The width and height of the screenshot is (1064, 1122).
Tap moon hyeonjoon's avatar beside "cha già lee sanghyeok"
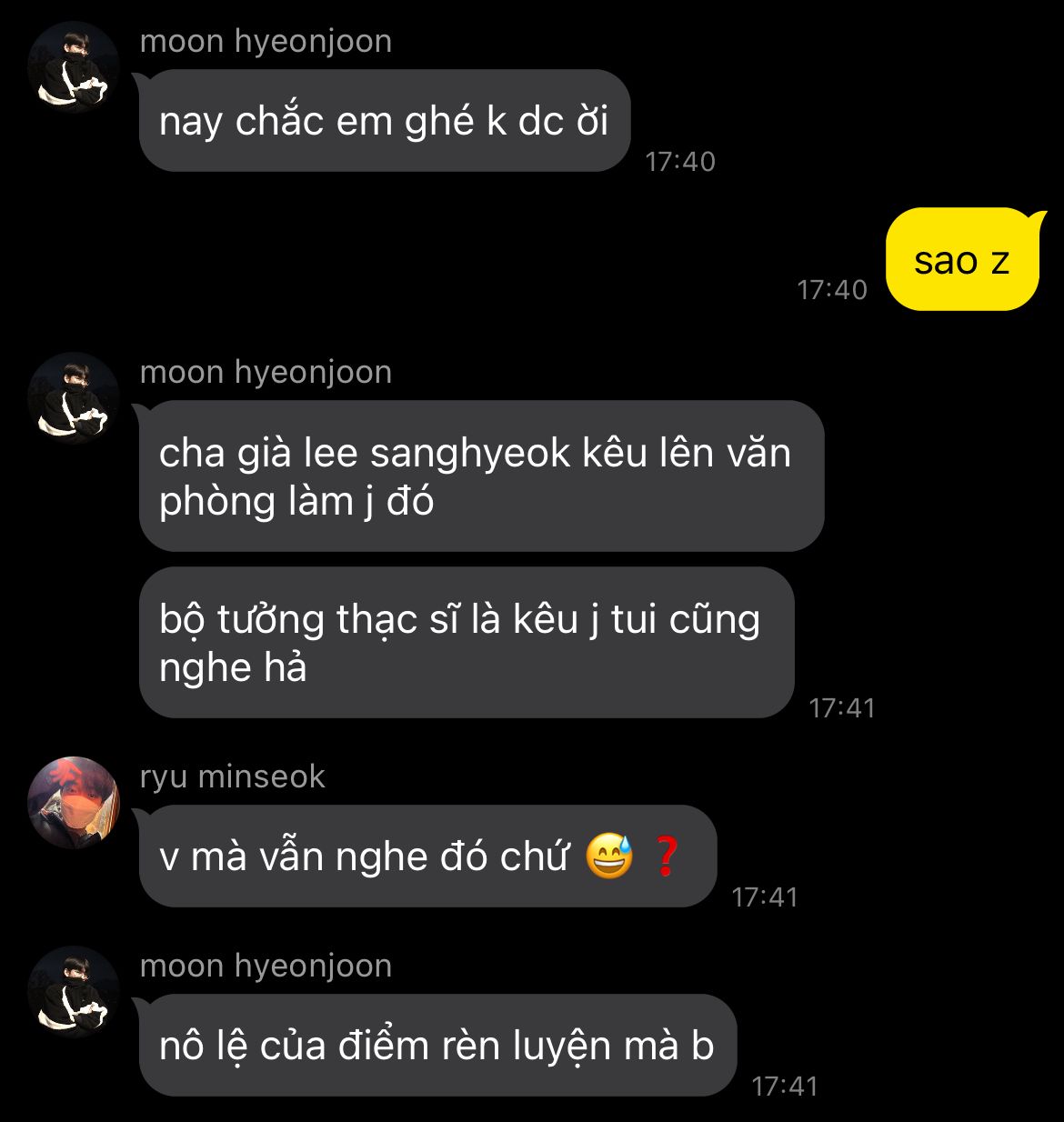click(74, 398)
